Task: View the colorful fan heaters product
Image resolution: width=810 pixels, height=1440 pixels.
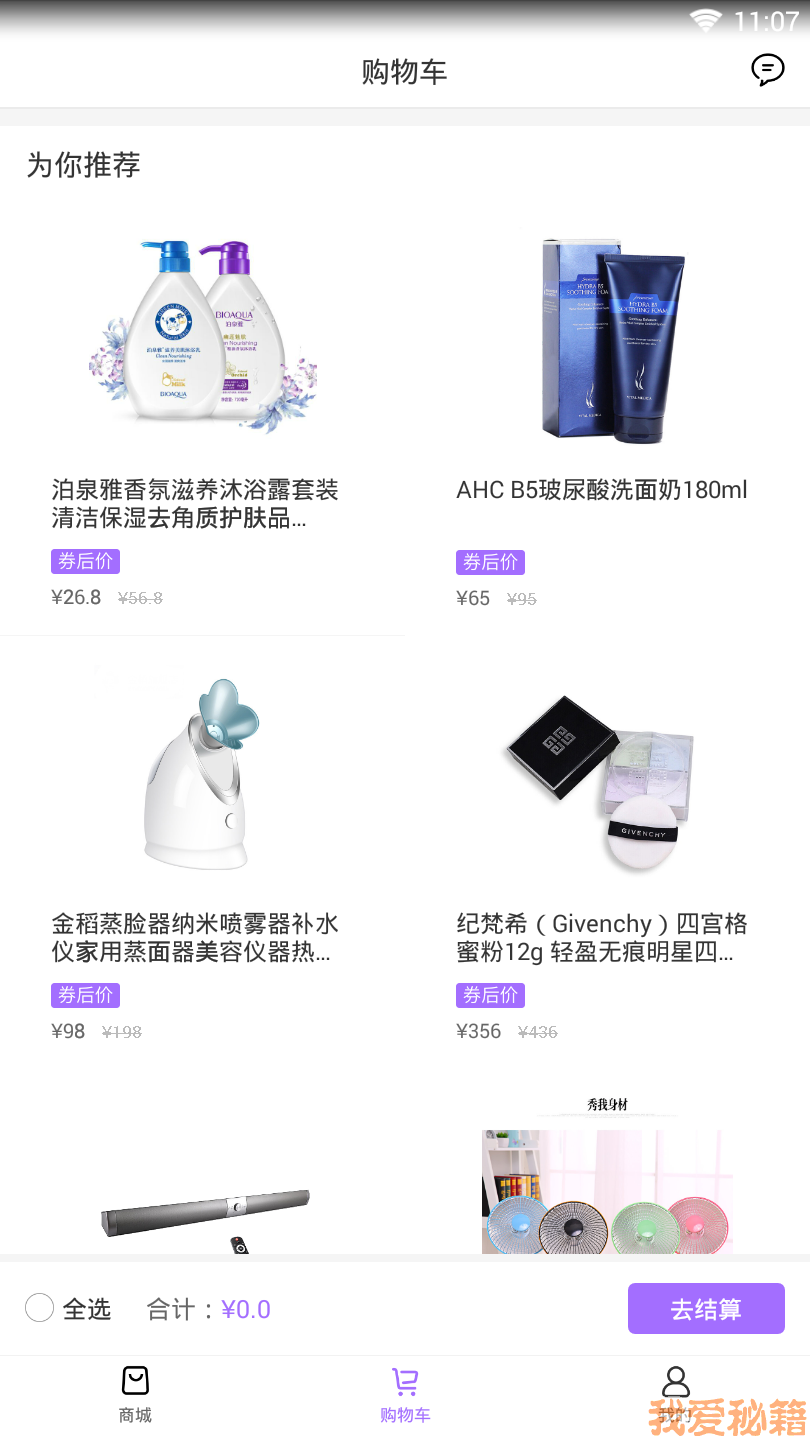Action: 608,1190
